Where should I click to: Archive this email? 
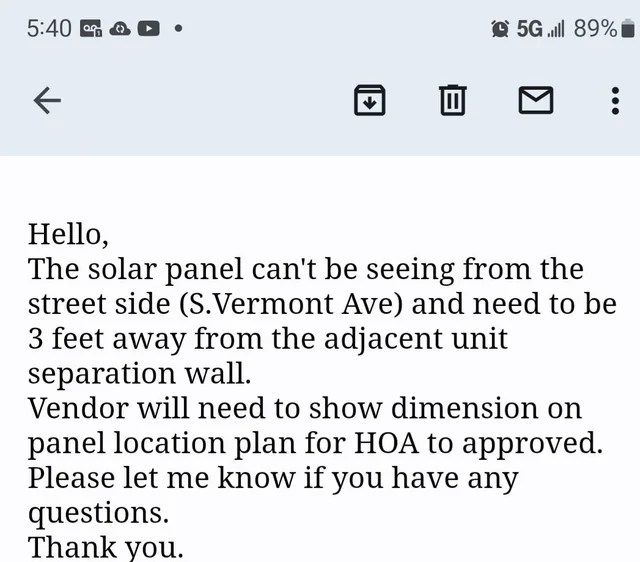coord(370,99)
